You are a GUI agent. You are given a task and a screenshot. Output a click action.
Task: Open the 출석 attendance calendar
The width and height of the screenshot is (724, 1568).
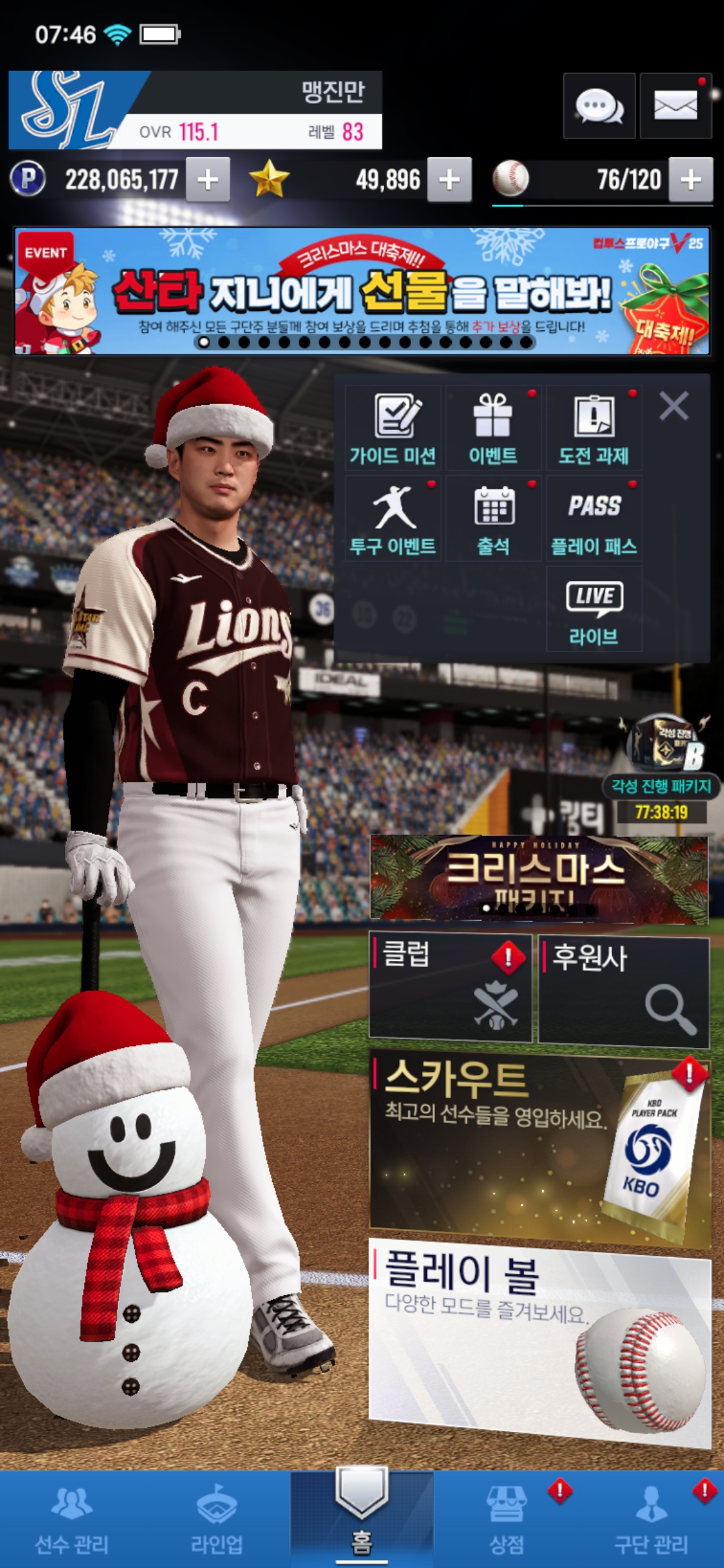click(493, 518)
